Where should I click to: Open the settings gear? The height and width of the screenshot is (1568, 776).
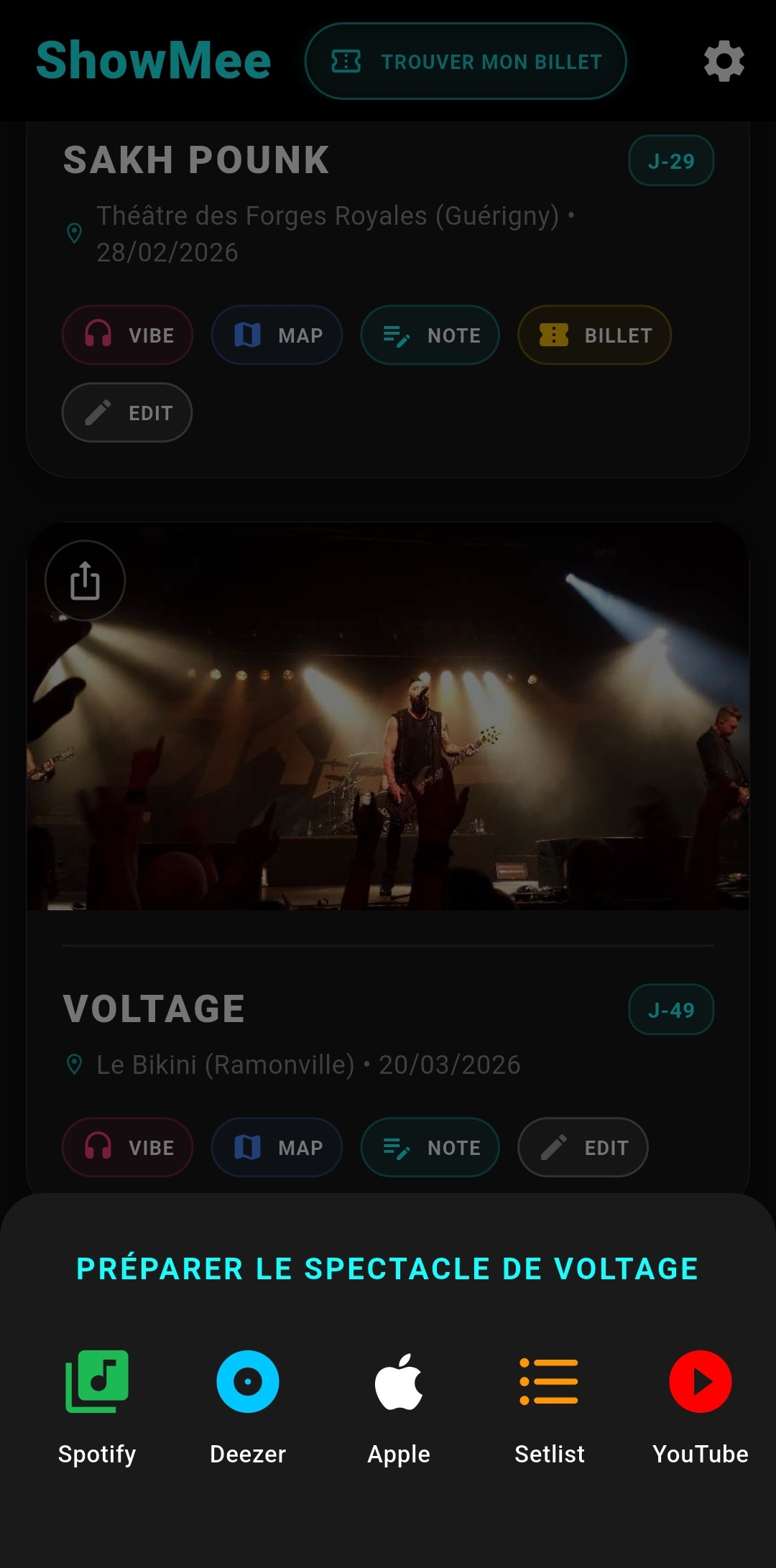tap(724, 61)
